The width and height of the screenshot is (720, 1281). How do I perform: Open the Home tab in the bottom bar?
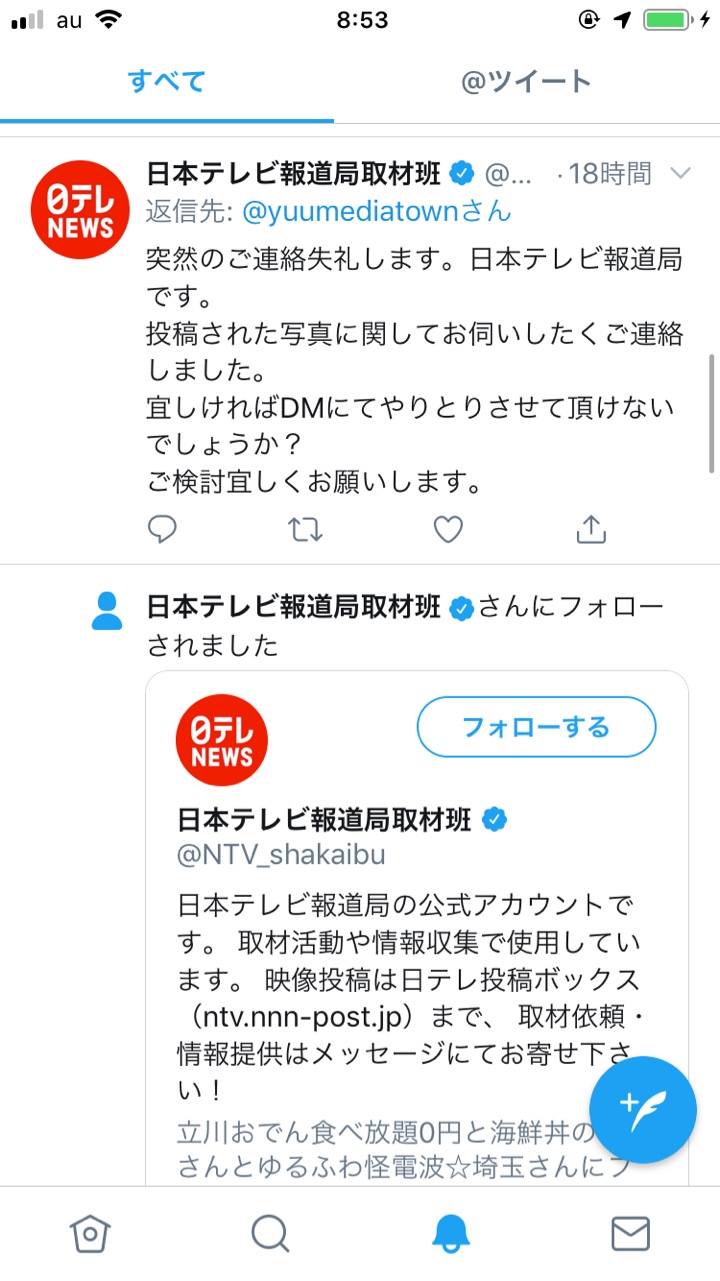tap(90, 1234)
